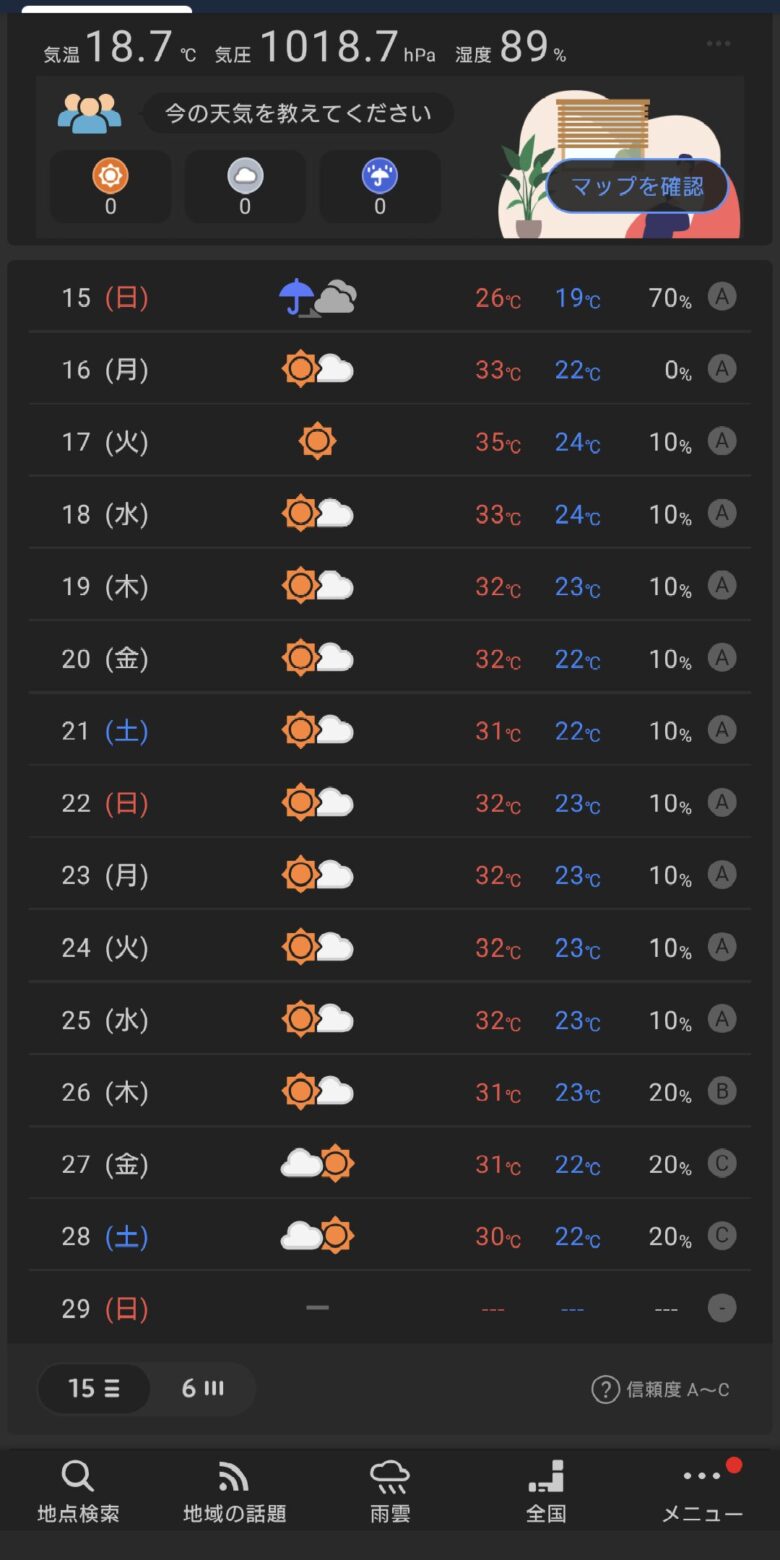This screenshot has width=780, height=1560.
Task: Switch to the 全国 nationwide tab
Action: tap(546, 1491)
